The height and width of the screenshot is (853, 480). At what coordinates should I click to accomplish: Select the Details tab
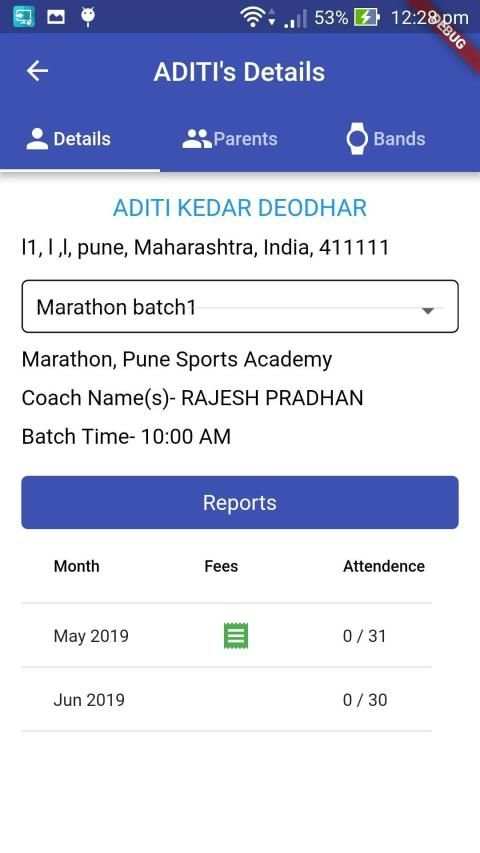(x=69, y=139)
